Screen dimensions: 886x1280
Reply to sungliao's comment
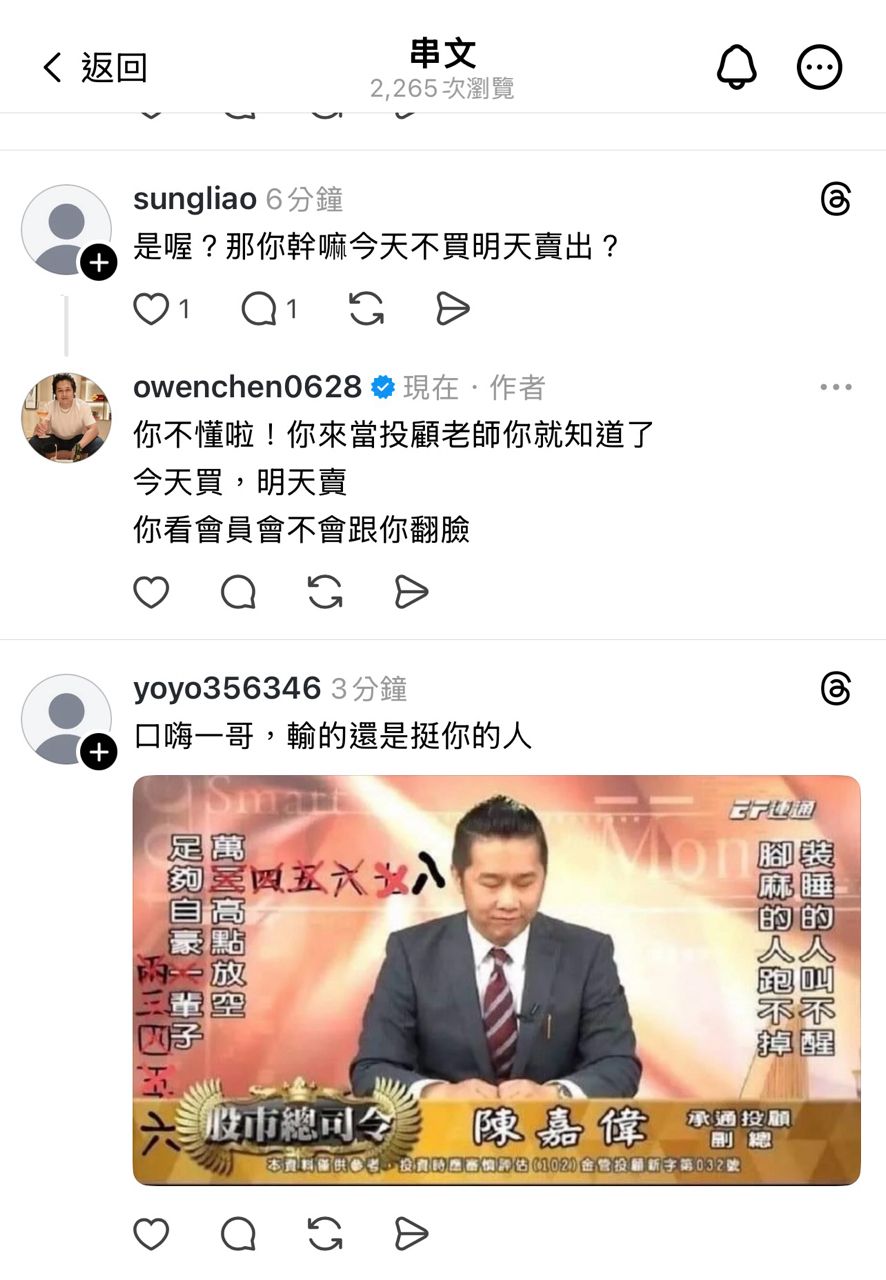[258, 310]
